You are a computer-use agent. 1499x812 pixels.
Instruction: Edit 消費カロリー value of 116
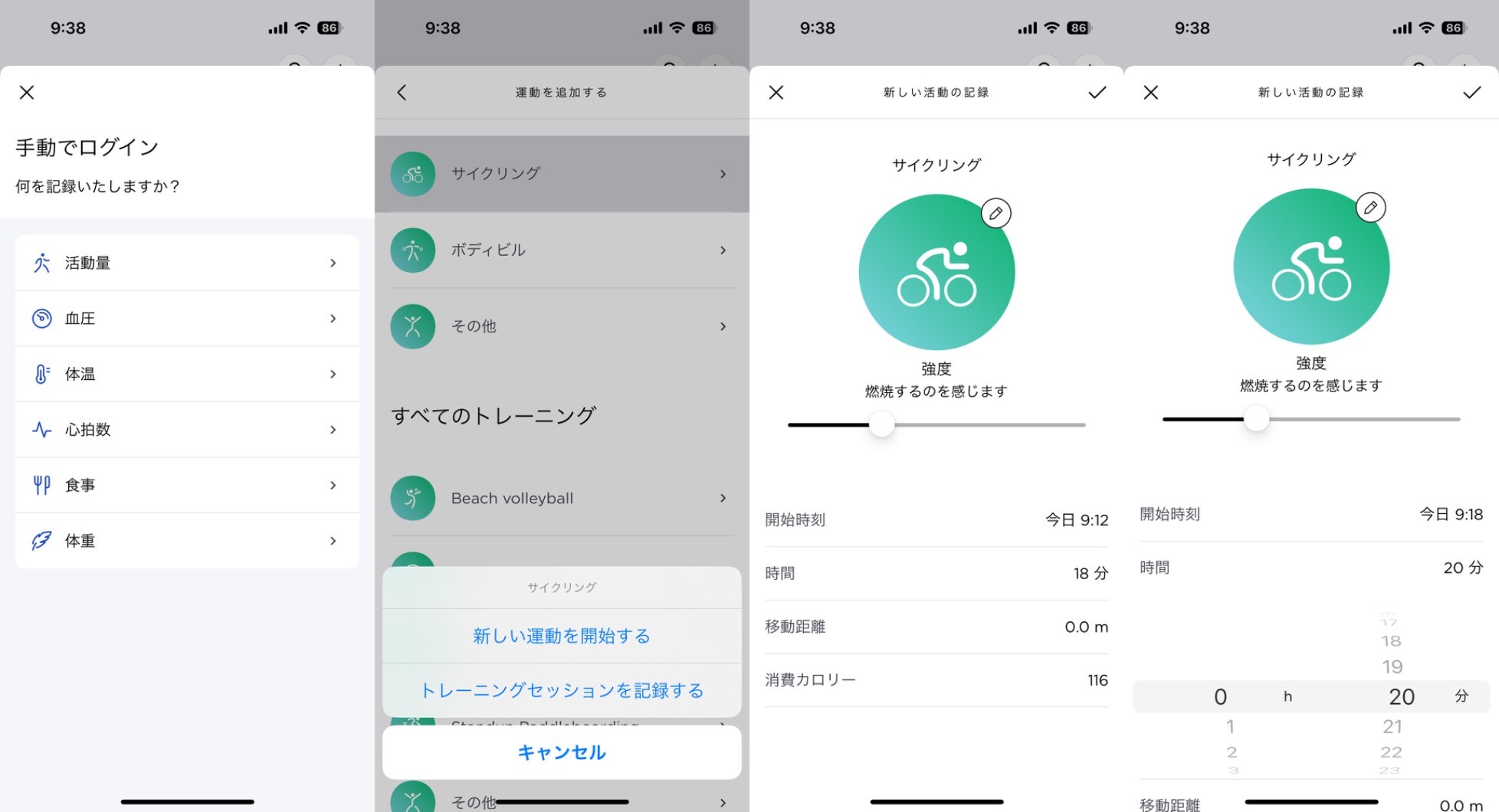coord(936,680)
